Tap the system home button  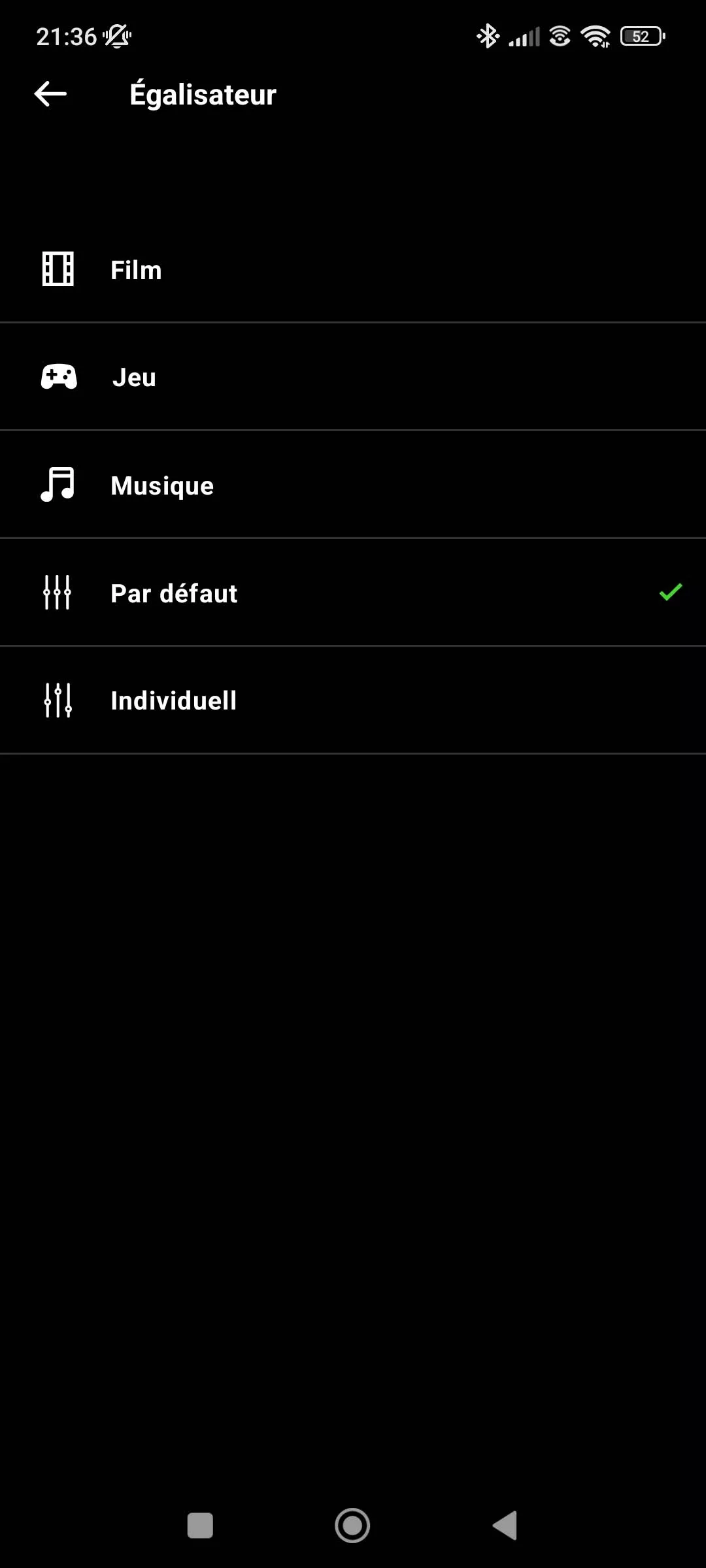(352, 1526)
